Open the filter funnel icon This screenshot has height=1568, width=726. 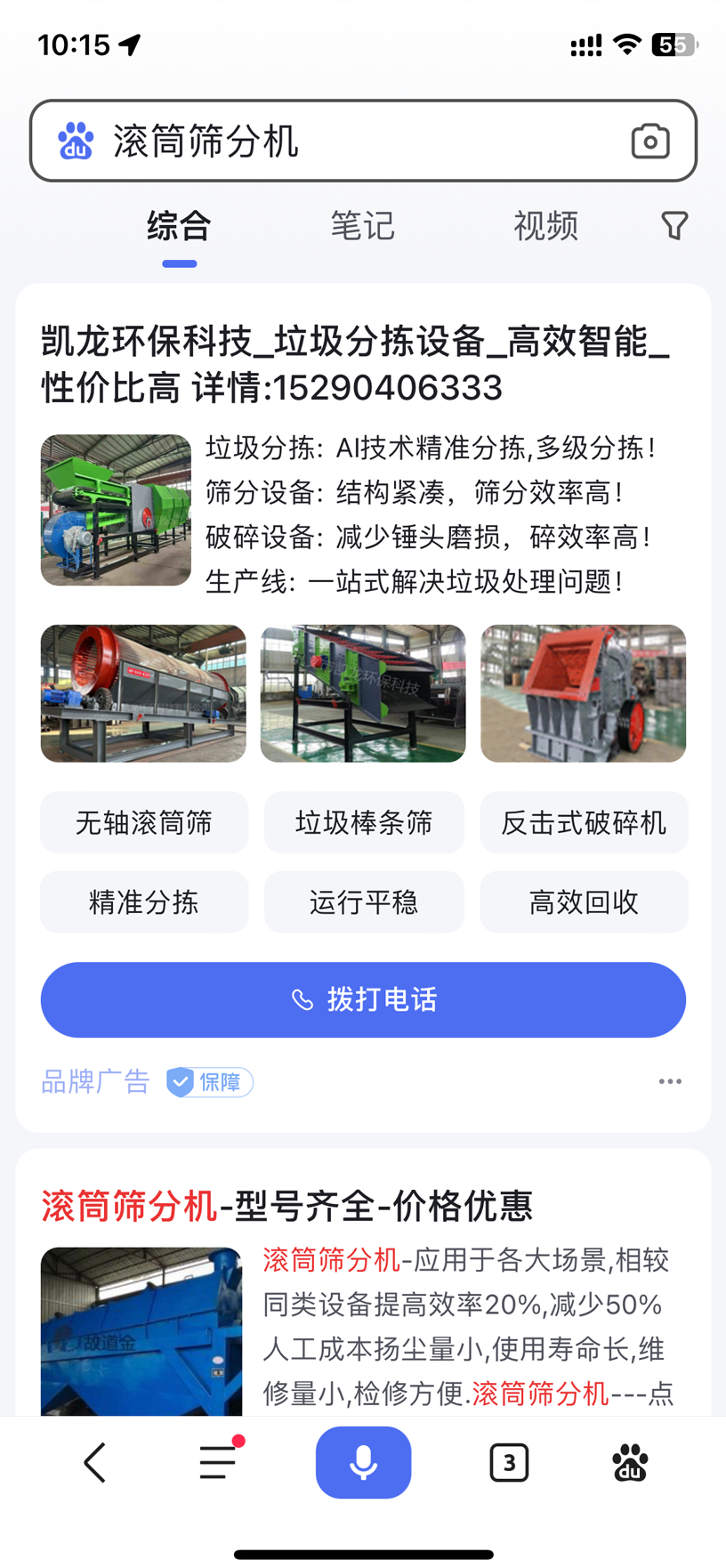tap(674, 226)
